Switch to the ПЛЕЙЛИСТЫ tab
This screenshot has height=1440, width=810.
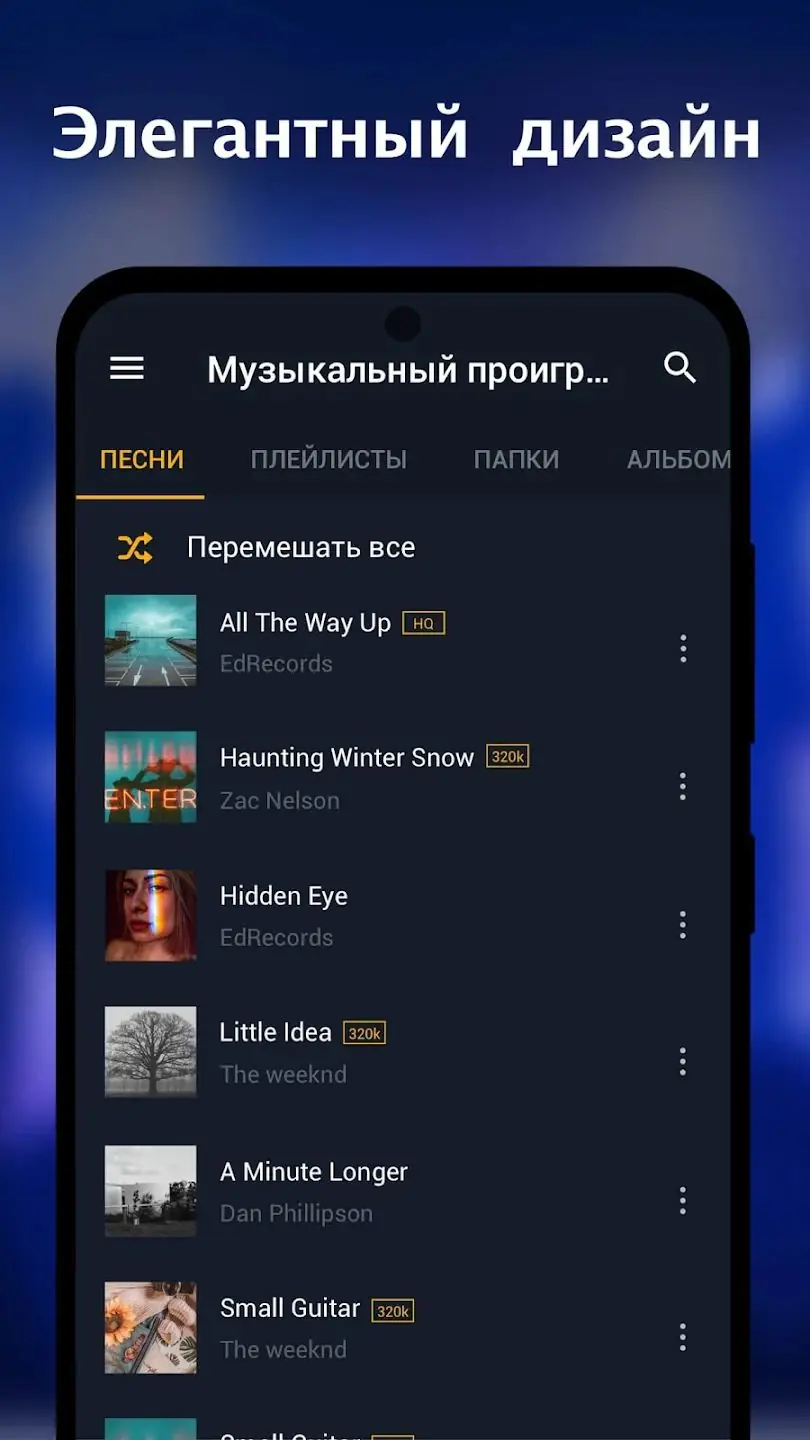click(x=328, y=459)
